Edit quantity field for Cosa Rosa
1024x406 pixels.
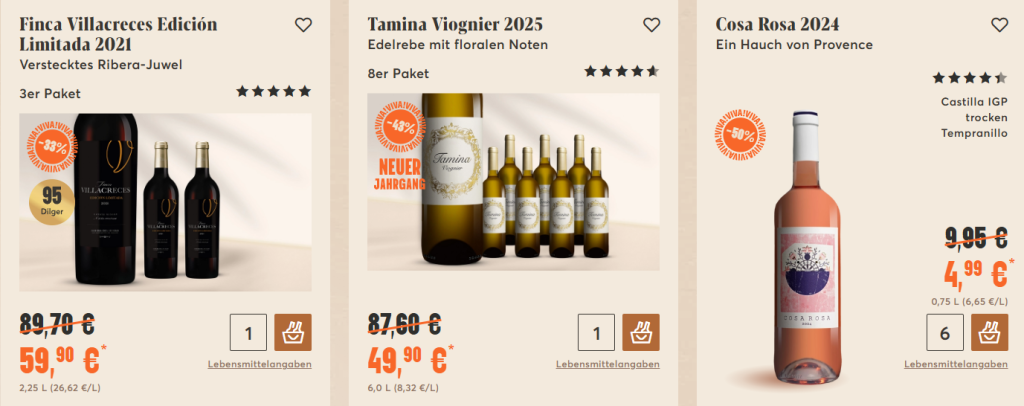(944, 333)
